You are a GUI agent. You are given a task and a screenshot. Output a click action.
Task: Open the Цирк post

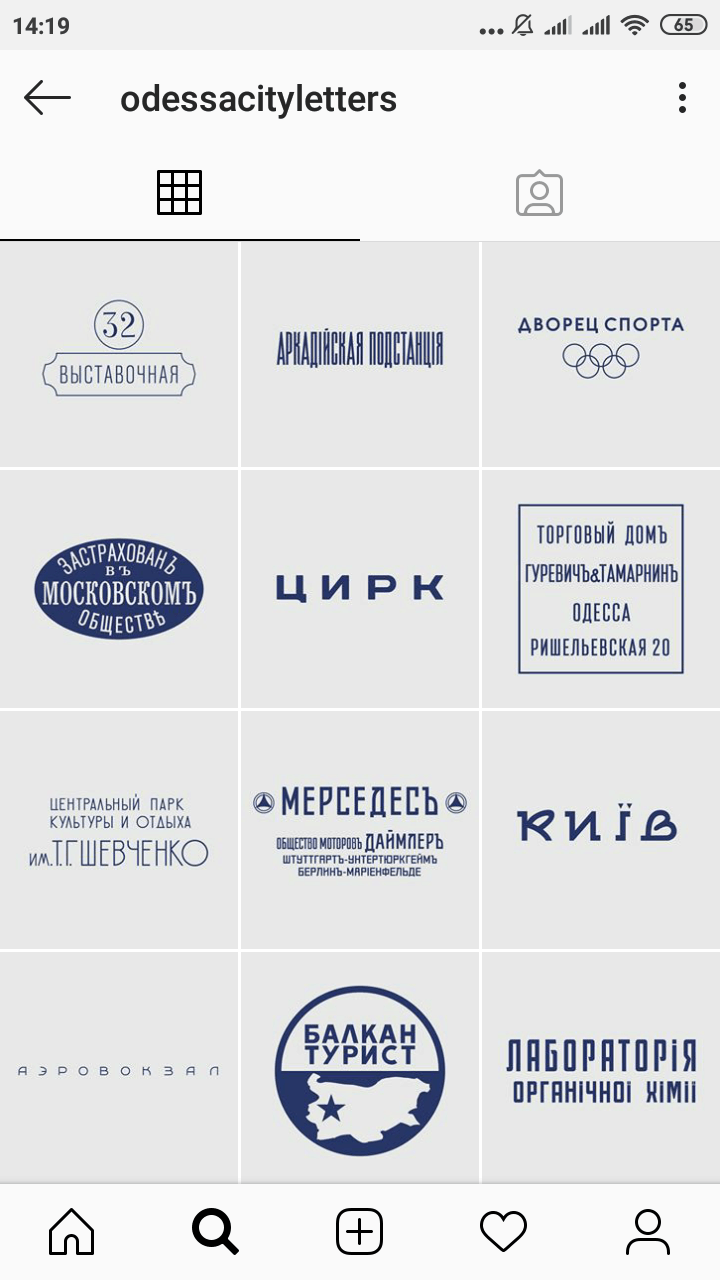pos(360,589)
